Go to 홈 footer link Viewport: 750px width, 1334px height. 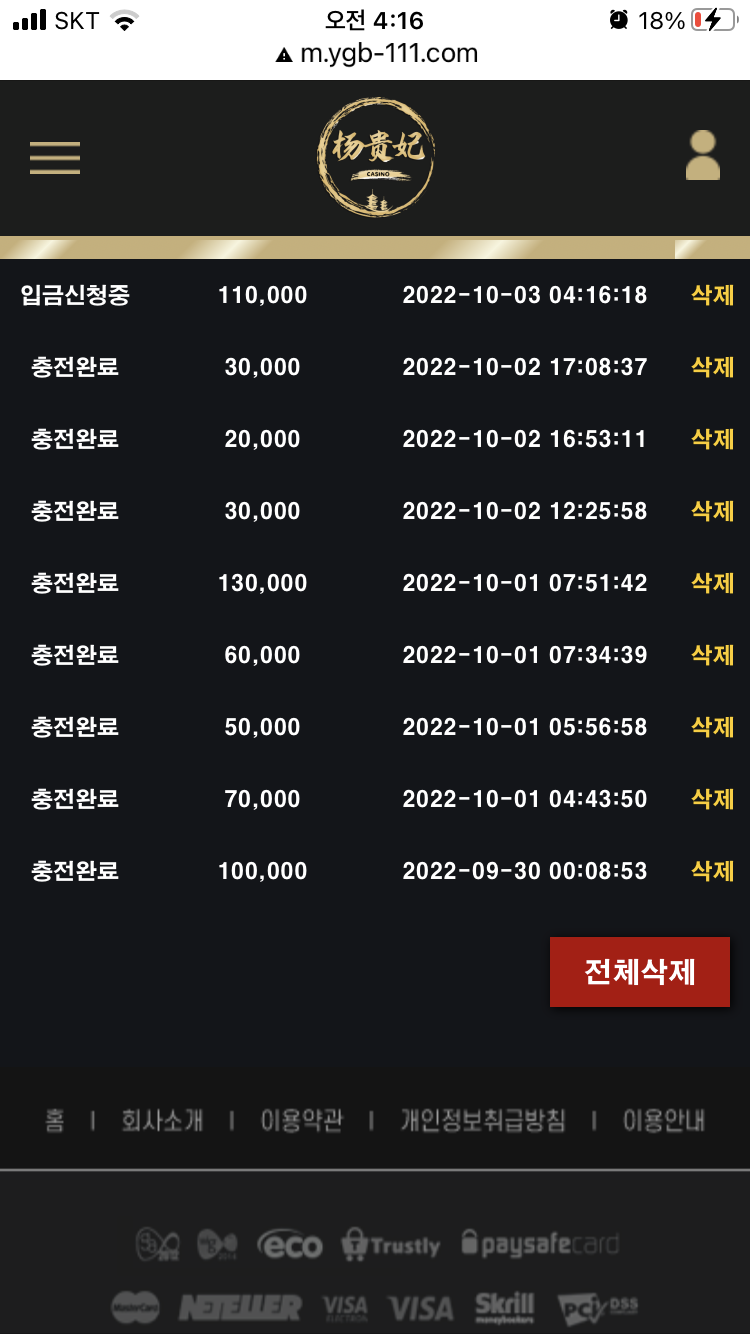pos(54,1120)
